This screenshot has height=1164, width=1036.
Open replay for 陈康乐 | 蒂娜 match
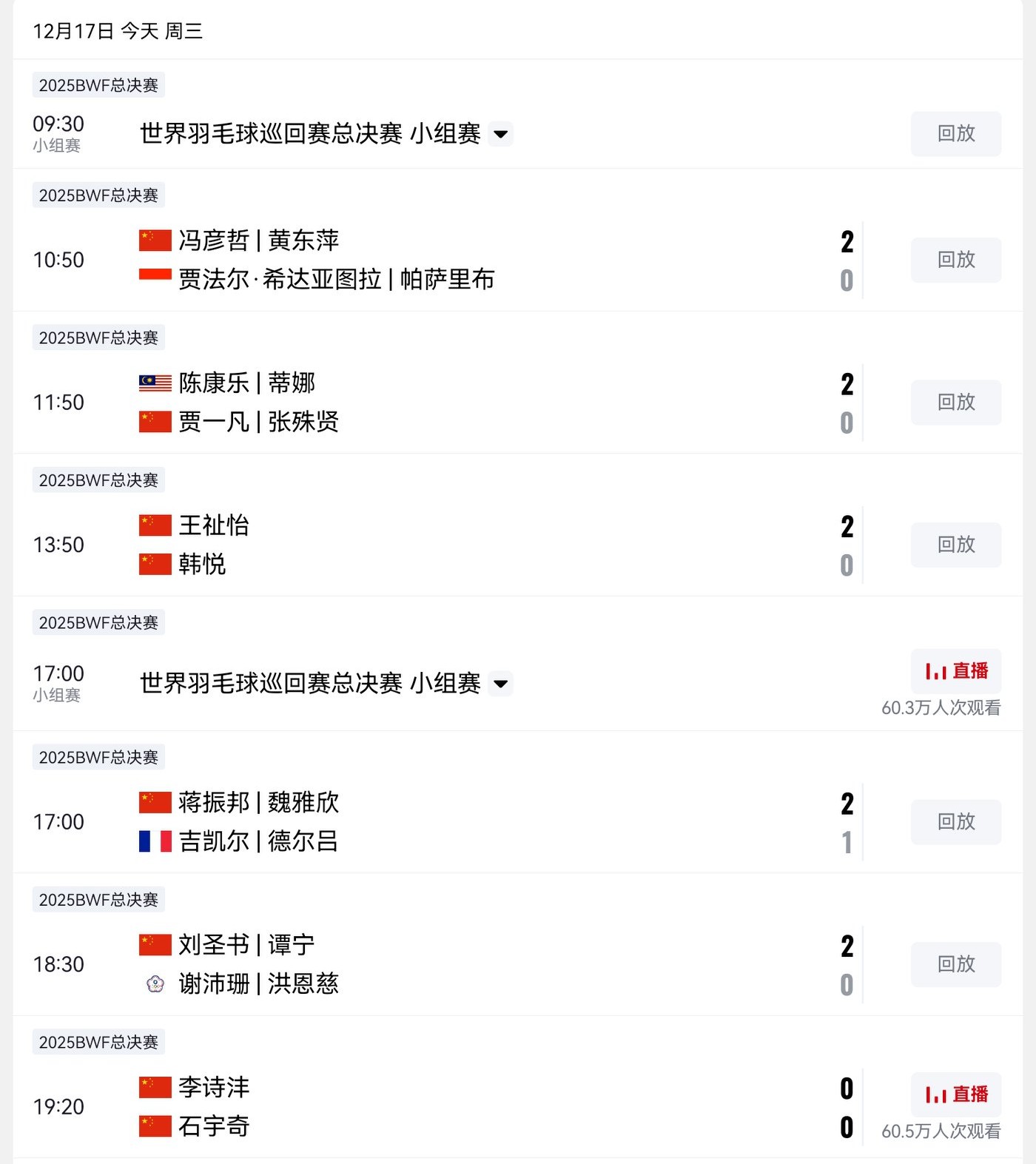click(955, 403)
